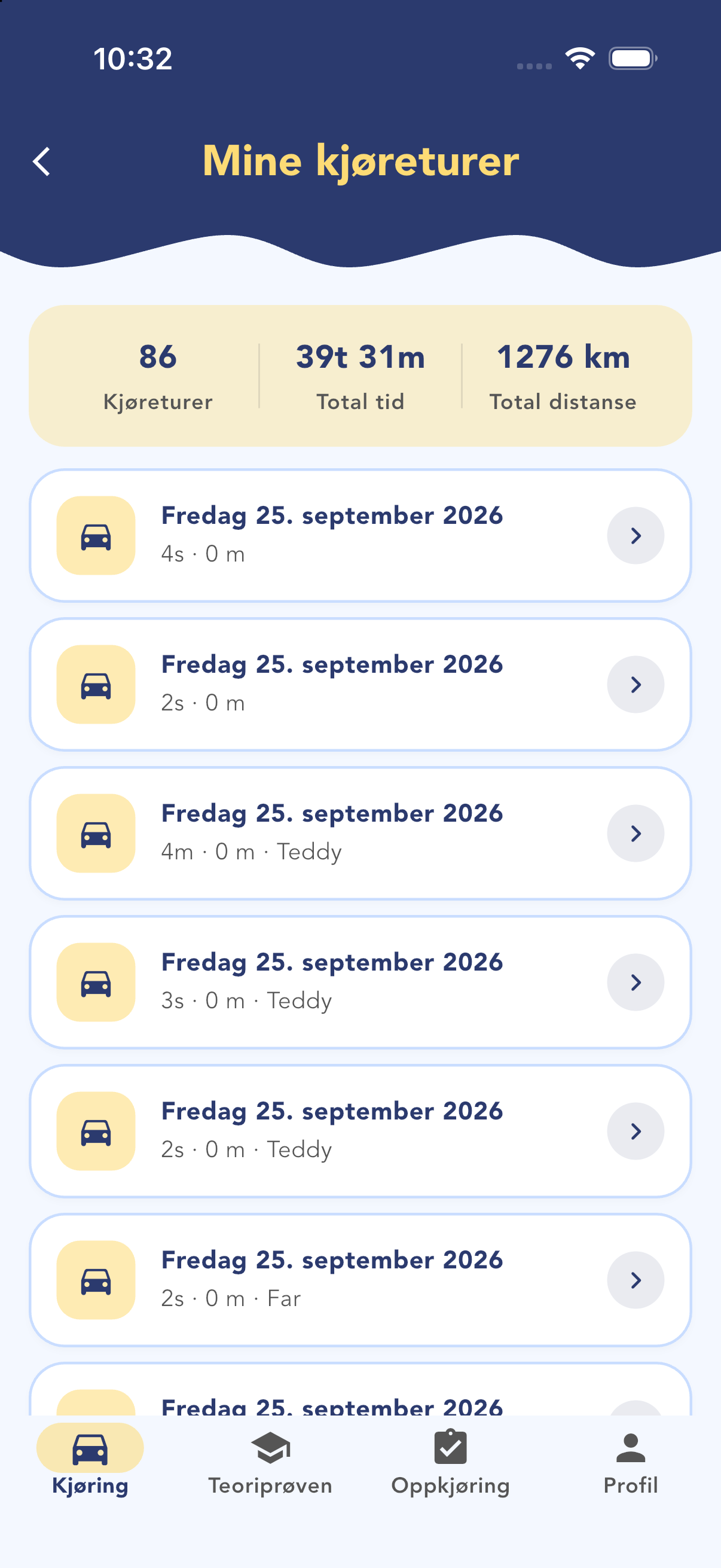
Task: Open the Profil tab
Action: tap(630, 1462)
